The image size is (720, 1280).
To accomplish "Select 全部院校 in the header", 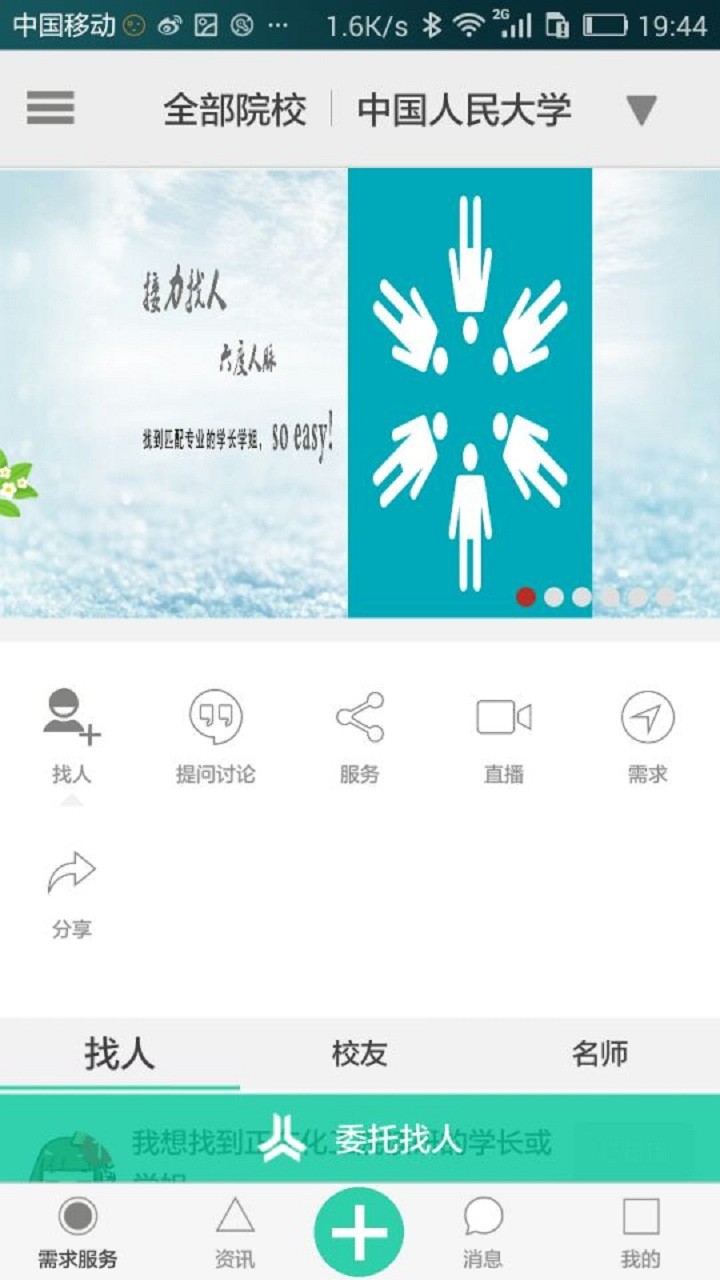I will pyautogui.click(x=235, y=110).
